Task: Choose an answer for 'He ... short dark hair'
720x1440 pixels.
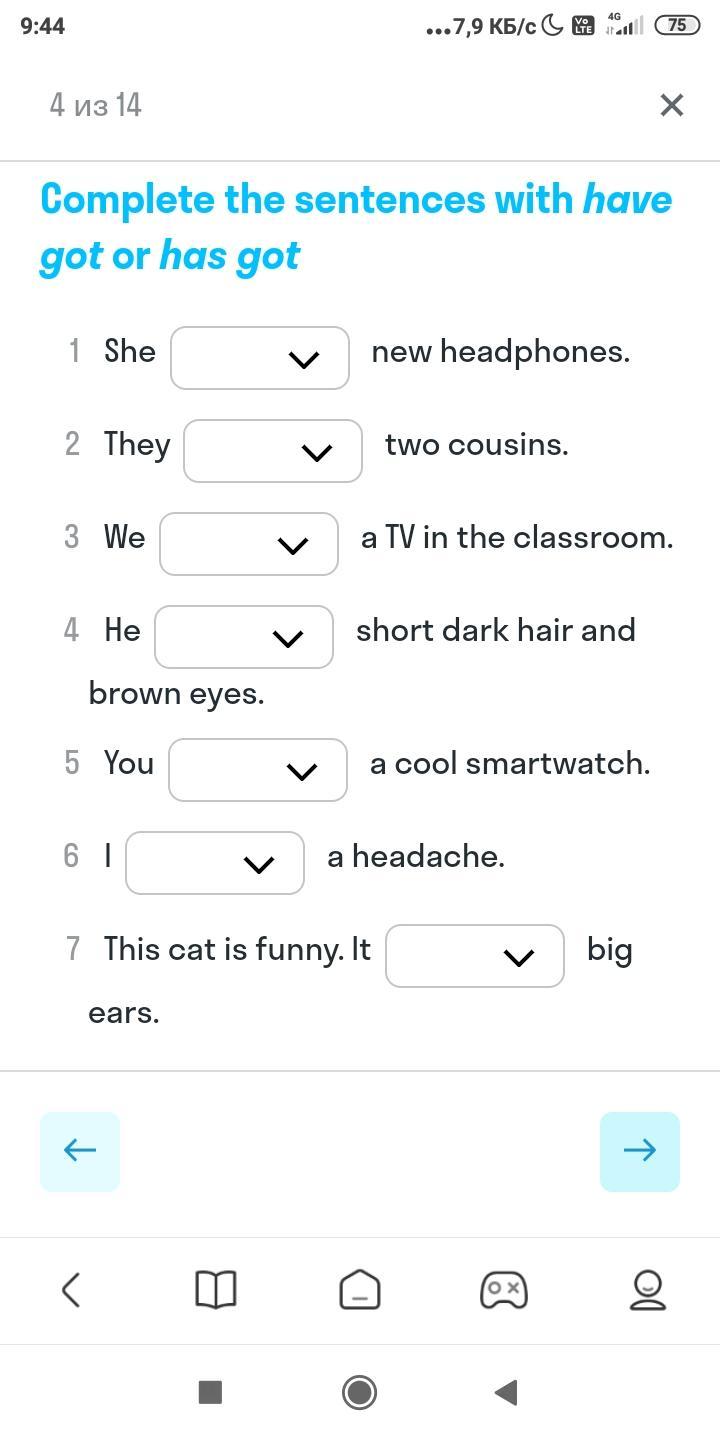Action: (244, 637)
